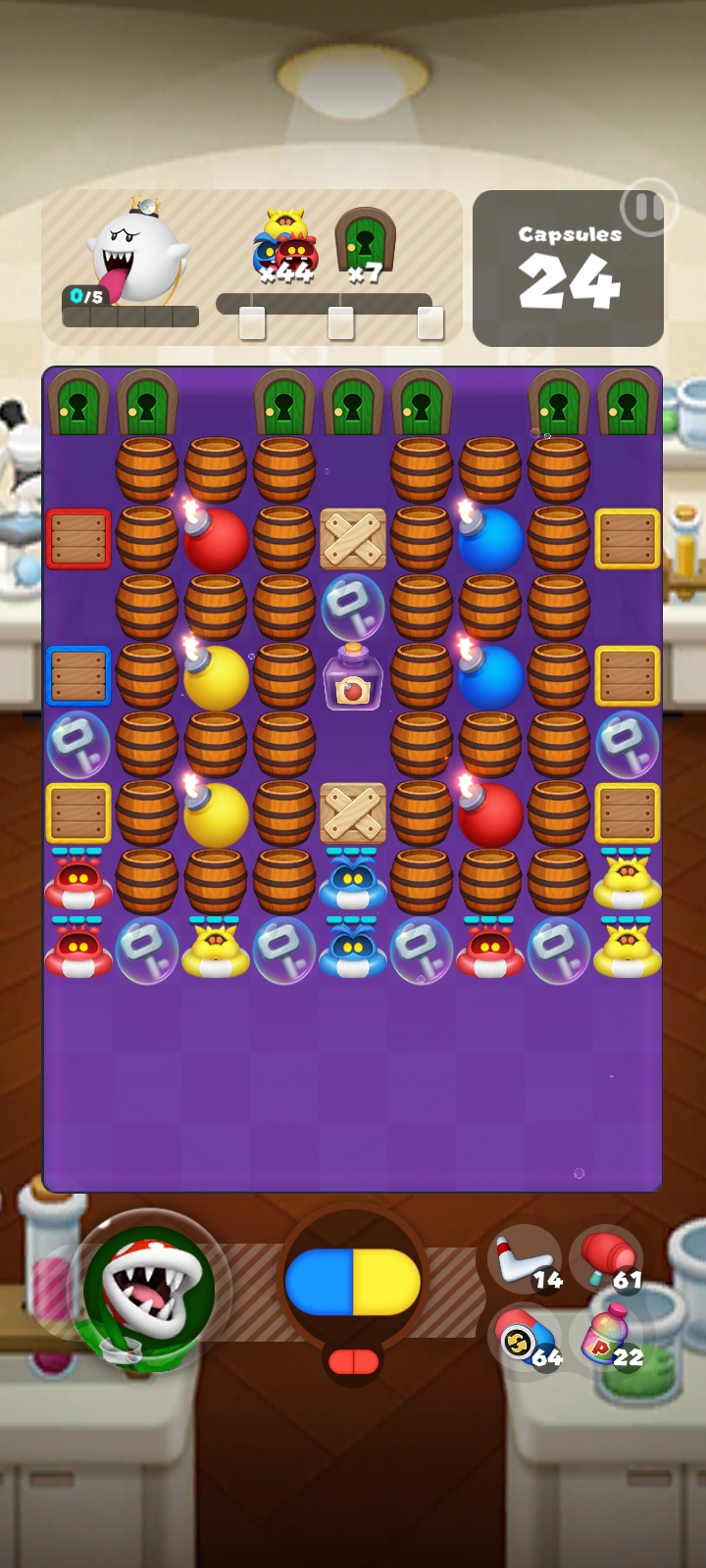Use the capsule swap item with 64
This screenshot has width=706, height=1568.
point(527,1341)
